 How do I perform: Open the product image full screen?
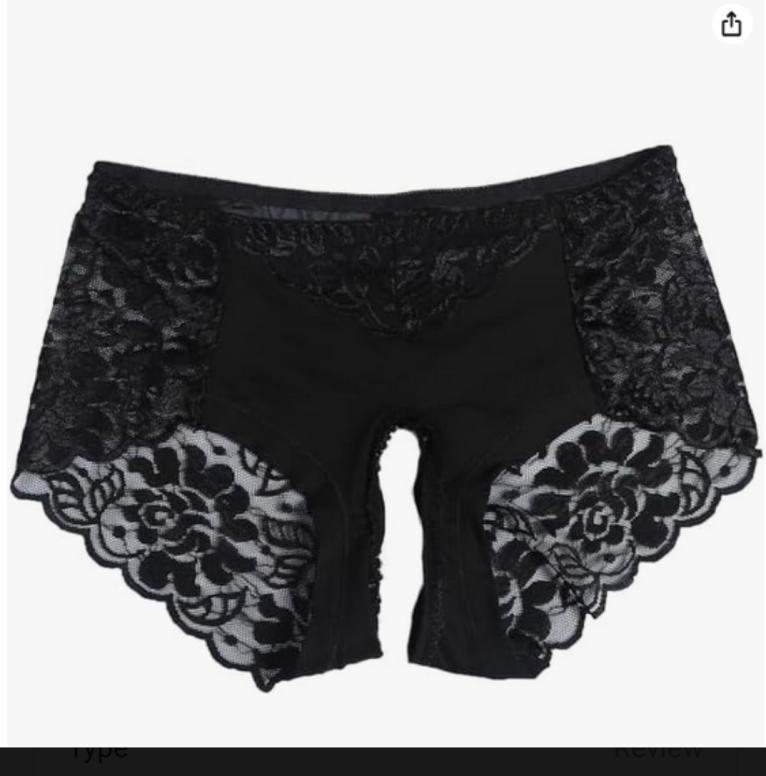pos(383,400)
